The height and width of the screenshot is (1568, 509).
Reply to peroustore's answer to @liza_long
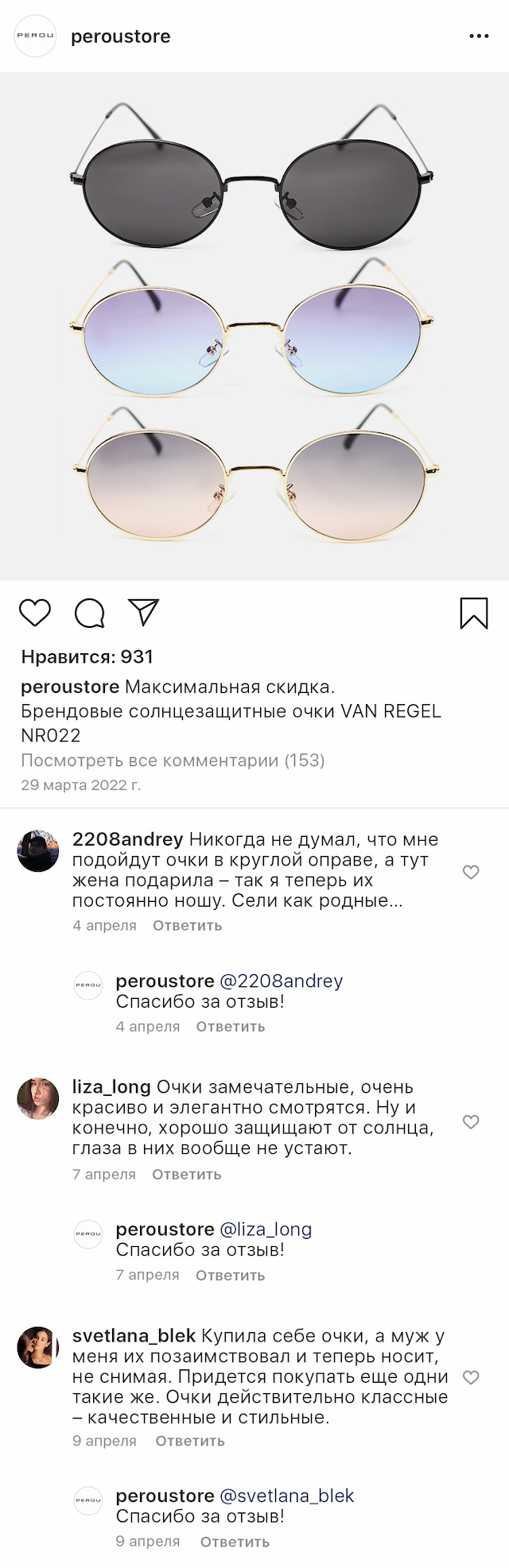tap(230, 1276)
